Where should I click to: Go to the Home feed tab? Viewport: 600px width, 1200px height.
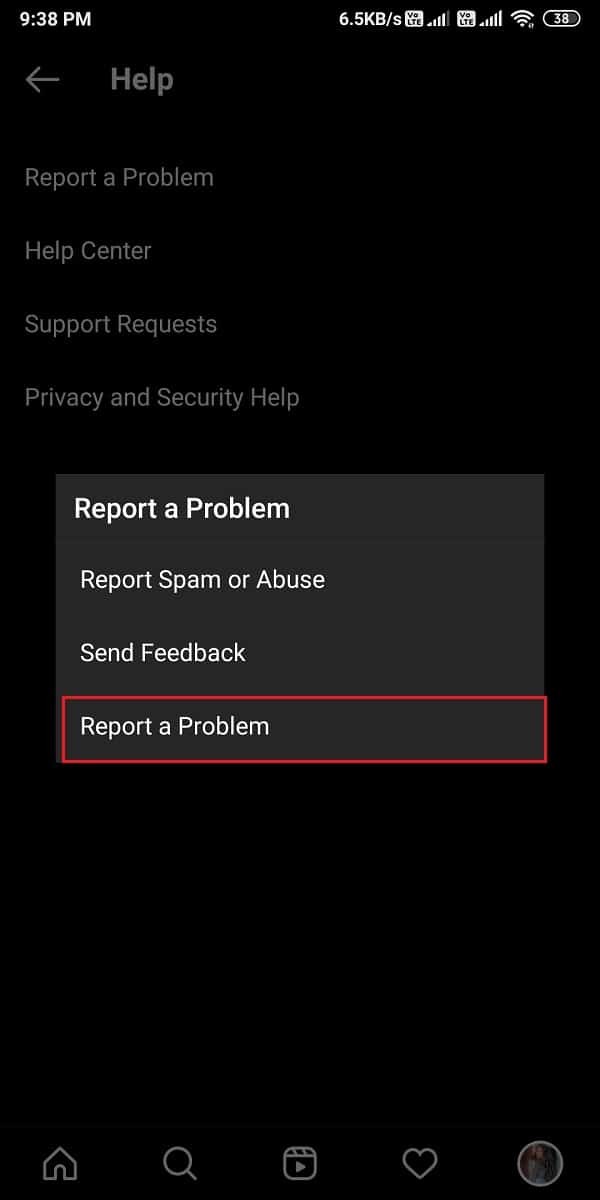[x=60, y=1163]
